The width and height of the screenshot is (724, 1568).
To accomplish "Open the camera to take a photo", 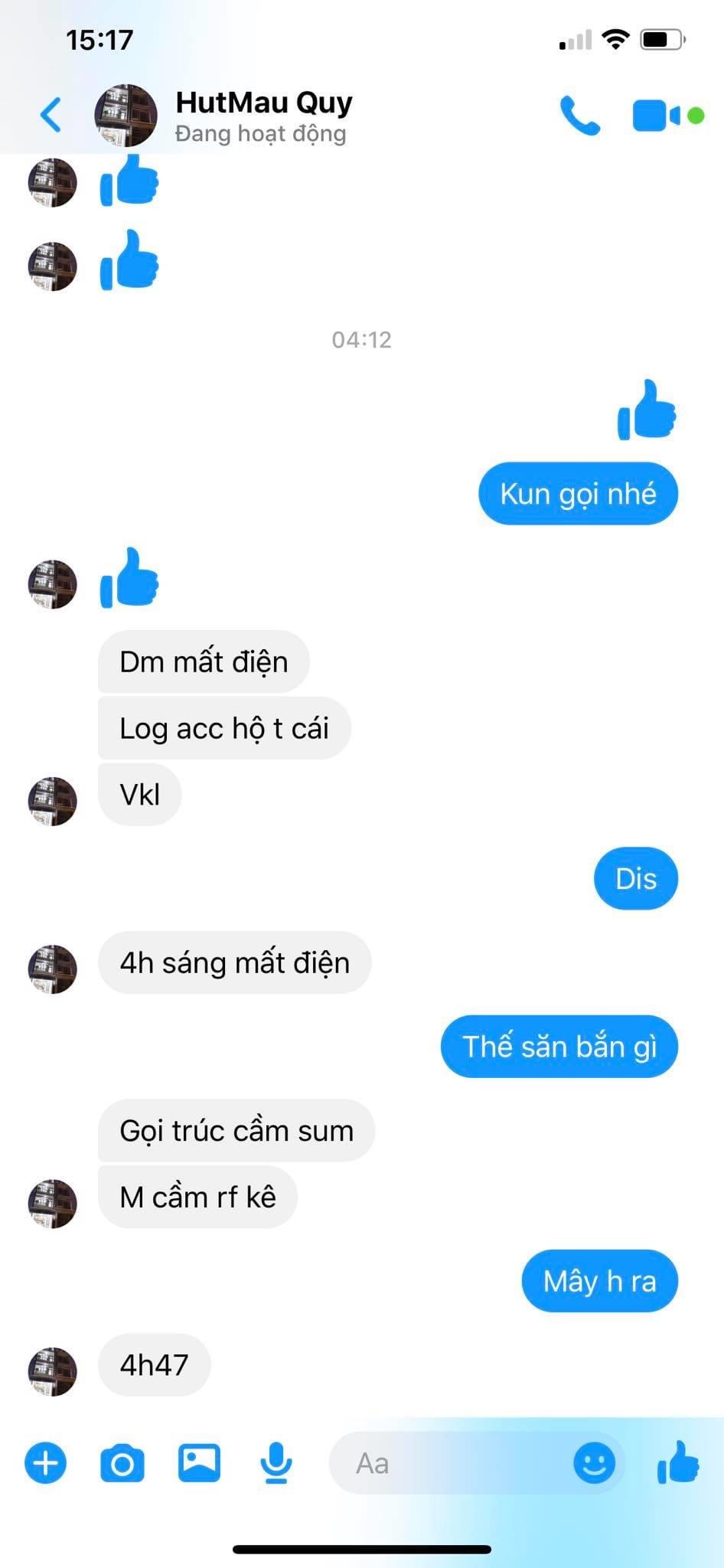I will coord(122,1463).
